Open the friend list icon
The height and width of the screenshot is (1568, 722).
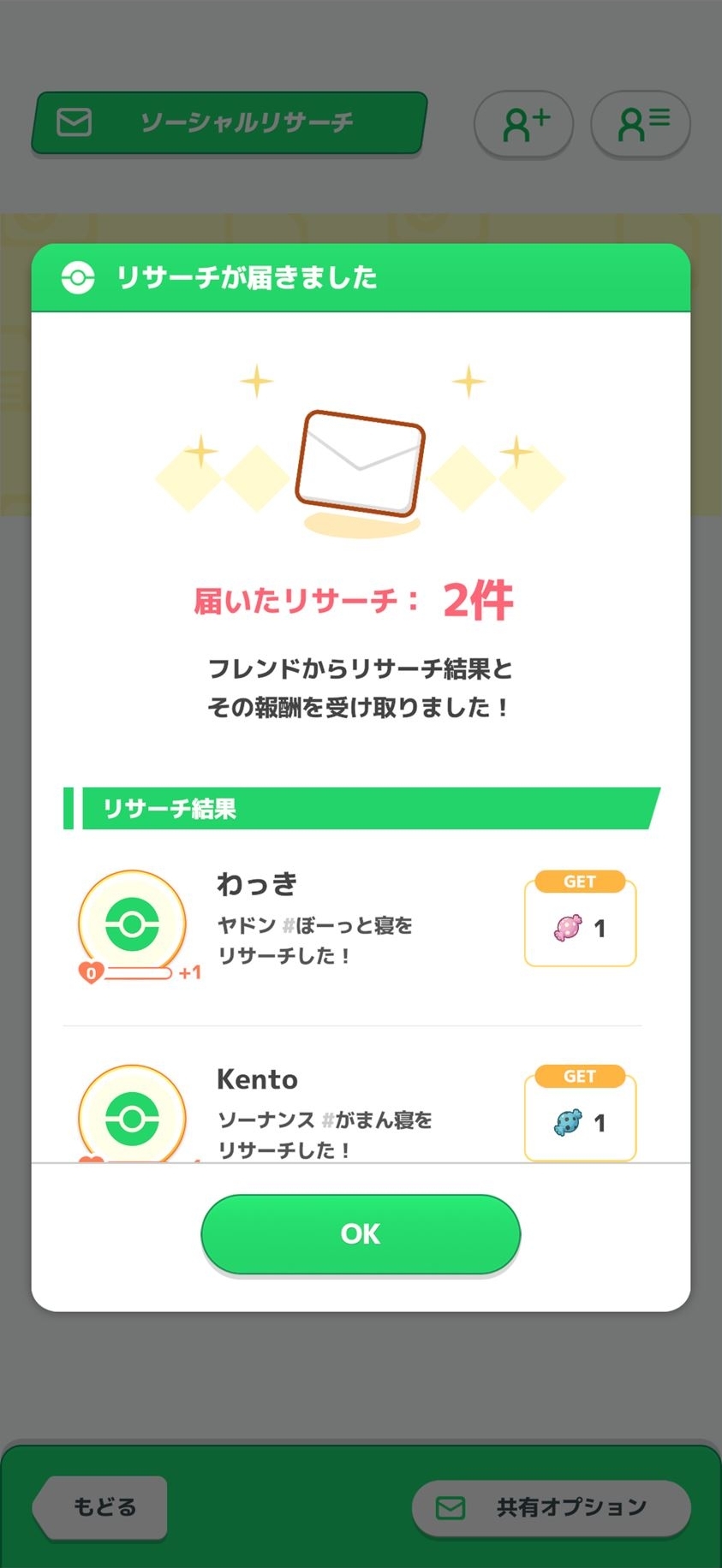tap(640, 124)
